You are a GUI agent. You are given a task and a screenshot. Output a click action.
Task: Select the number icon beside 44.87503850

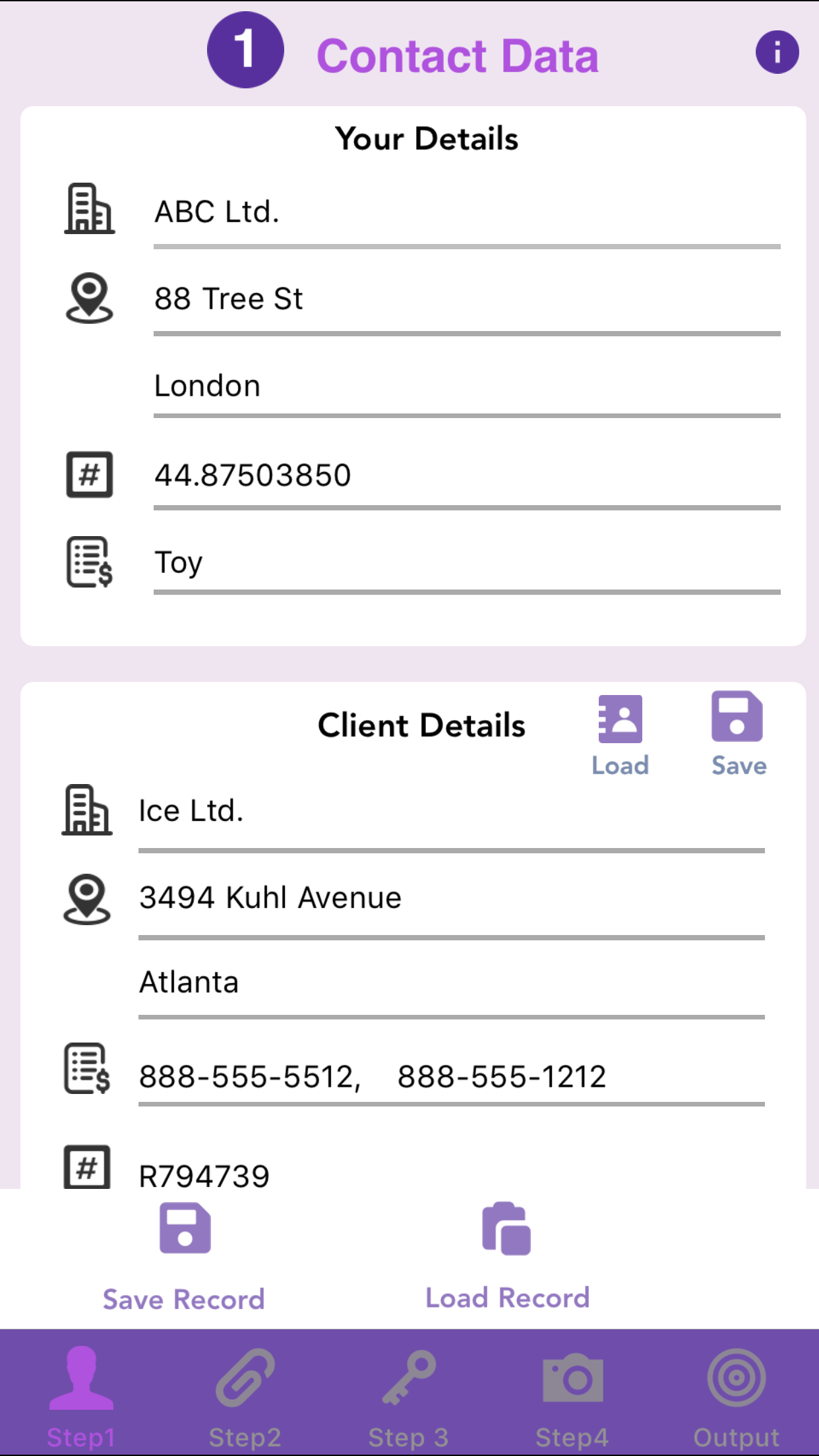[x=89, y=473]
